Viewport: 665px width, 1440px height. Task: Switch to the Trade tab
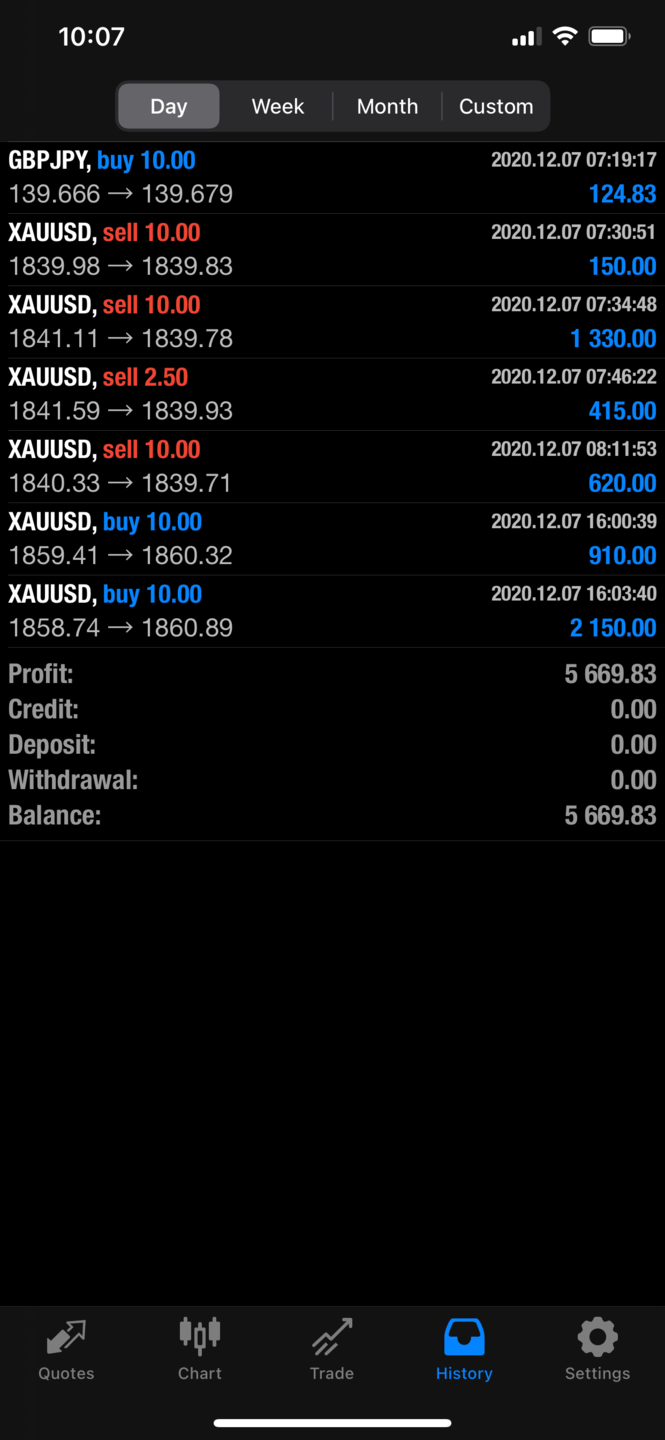332,1350
